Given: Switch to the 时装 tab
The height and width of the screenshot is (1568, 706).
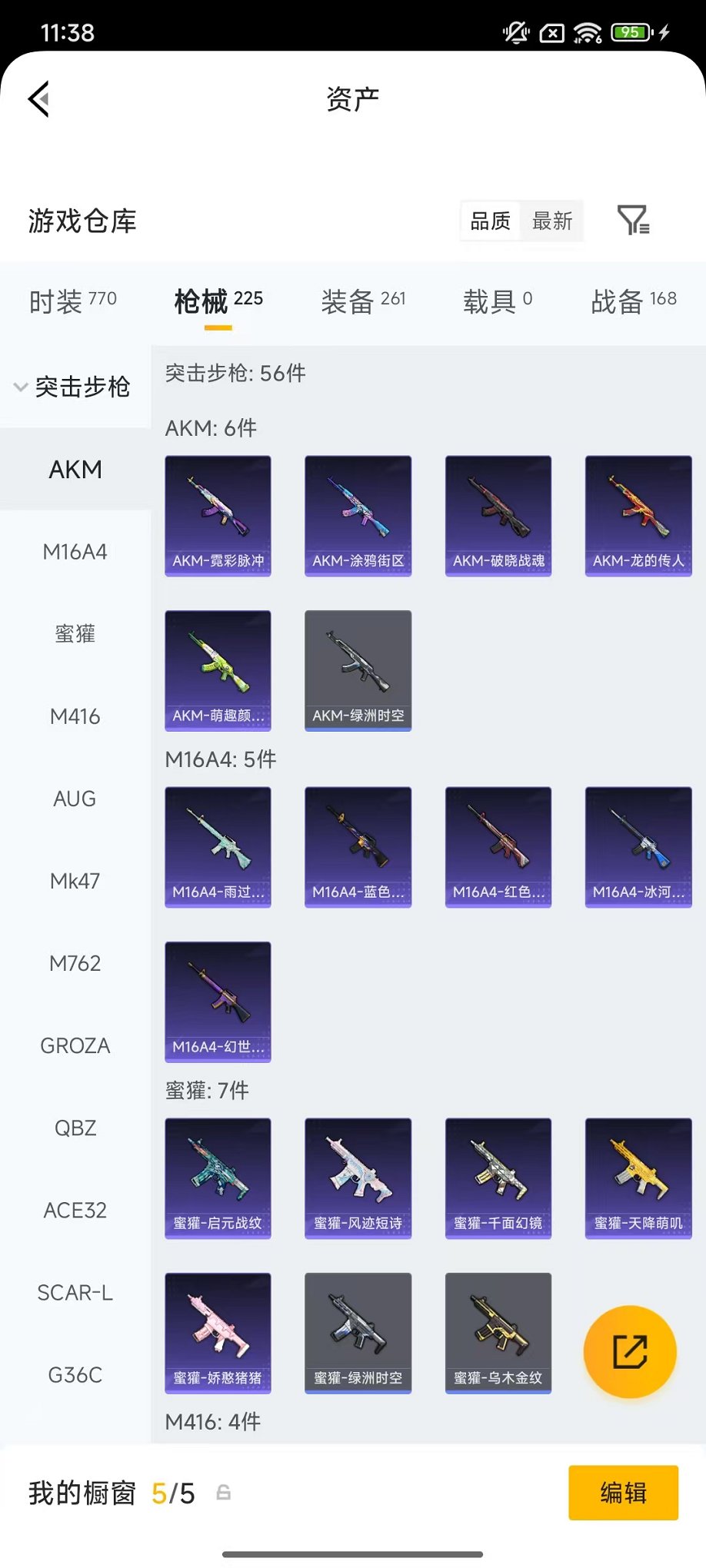Looking at the screenshot, I should [x=72, y=301].
